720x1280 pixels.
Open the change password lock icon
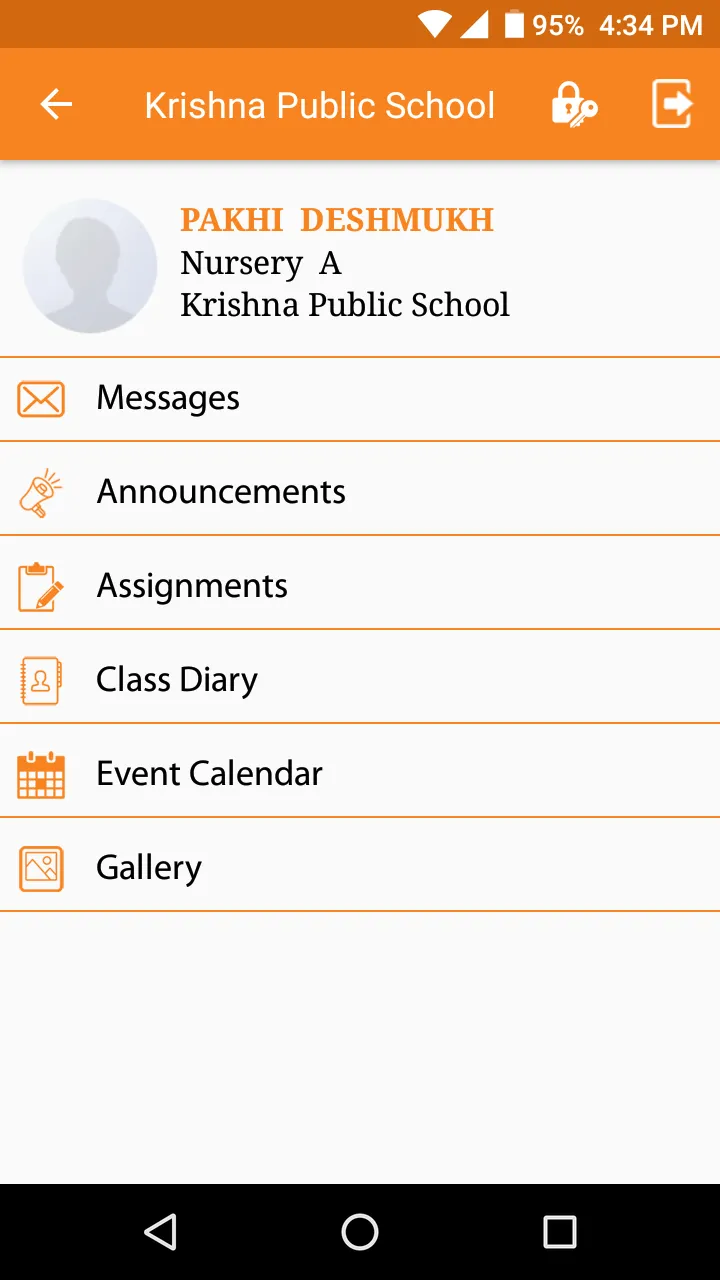(x=574, y=104)
